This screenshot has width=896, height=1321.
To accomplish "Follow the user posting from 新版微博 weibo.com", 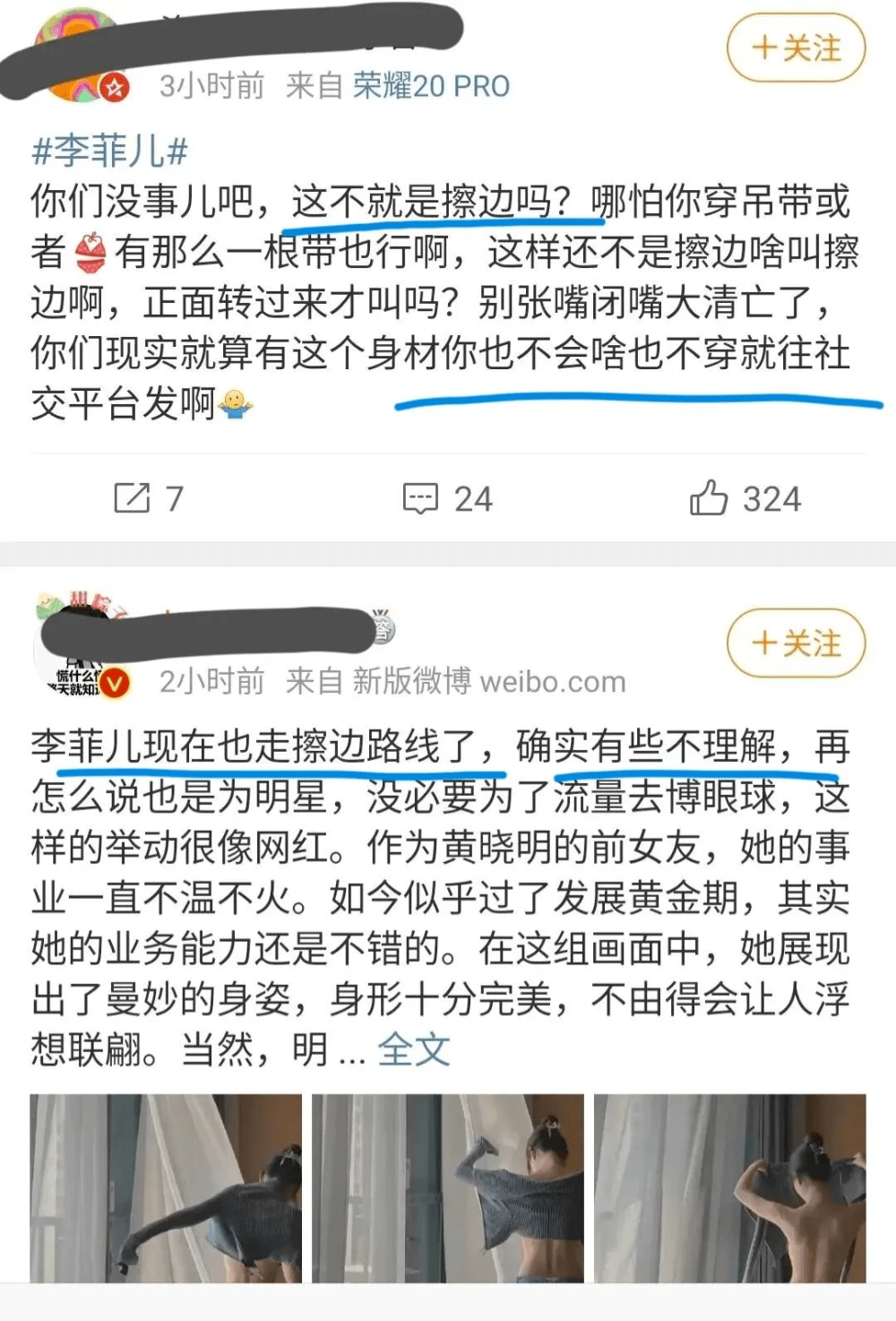I will pos(796,643).
